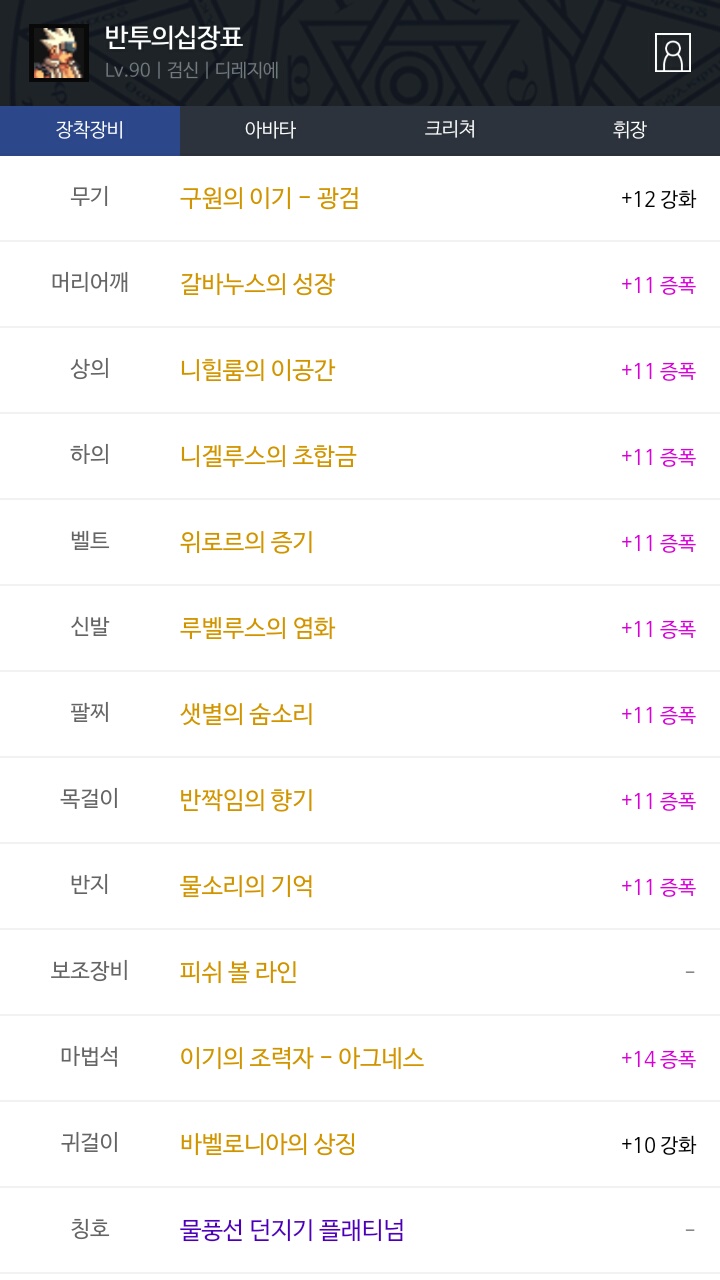Image resolution: width=720 pixels, height=1280 pixels.
Task: Open weapon item 구원의 이기 - 광검
Action: [x=269, y=198]
